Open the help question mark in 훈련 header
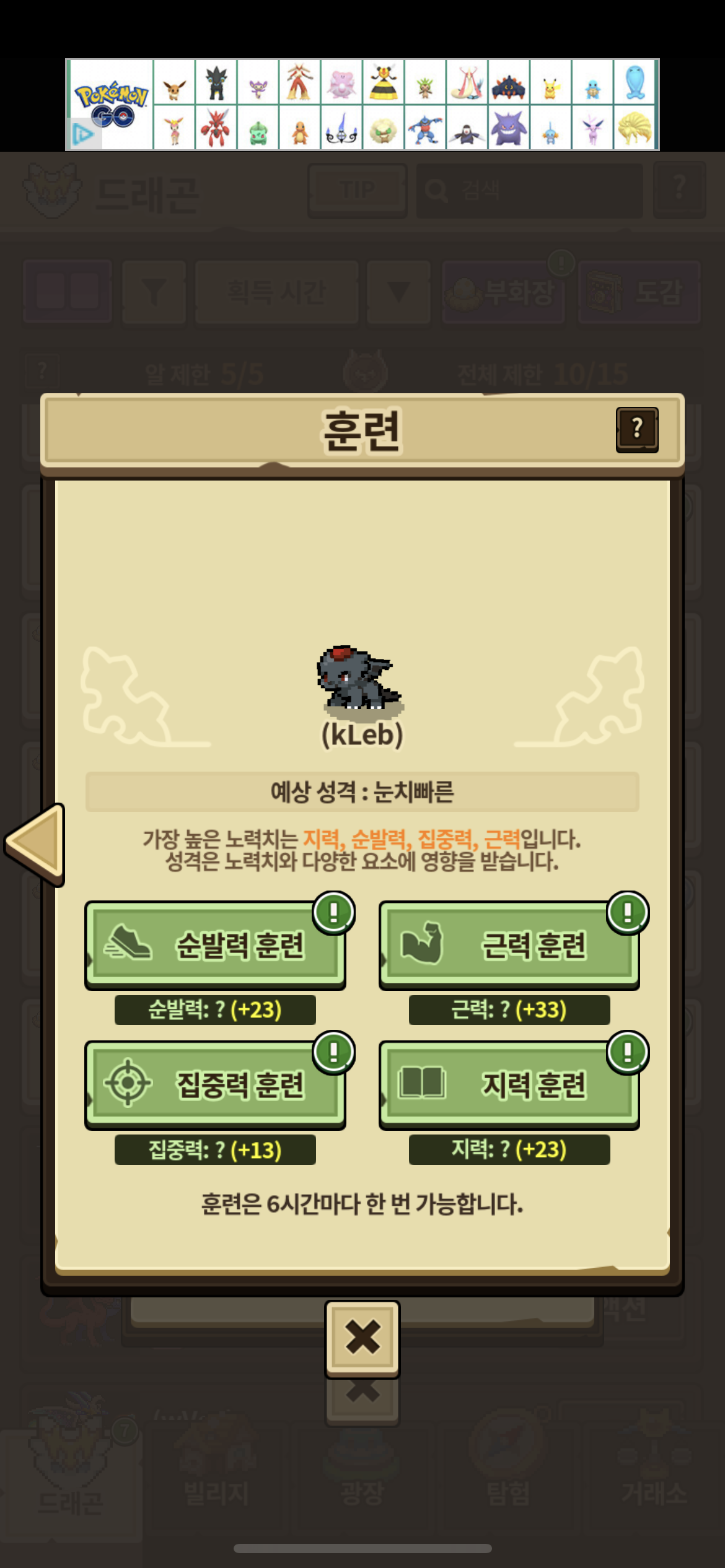The image size is (725, 1568). pos(637,430)
